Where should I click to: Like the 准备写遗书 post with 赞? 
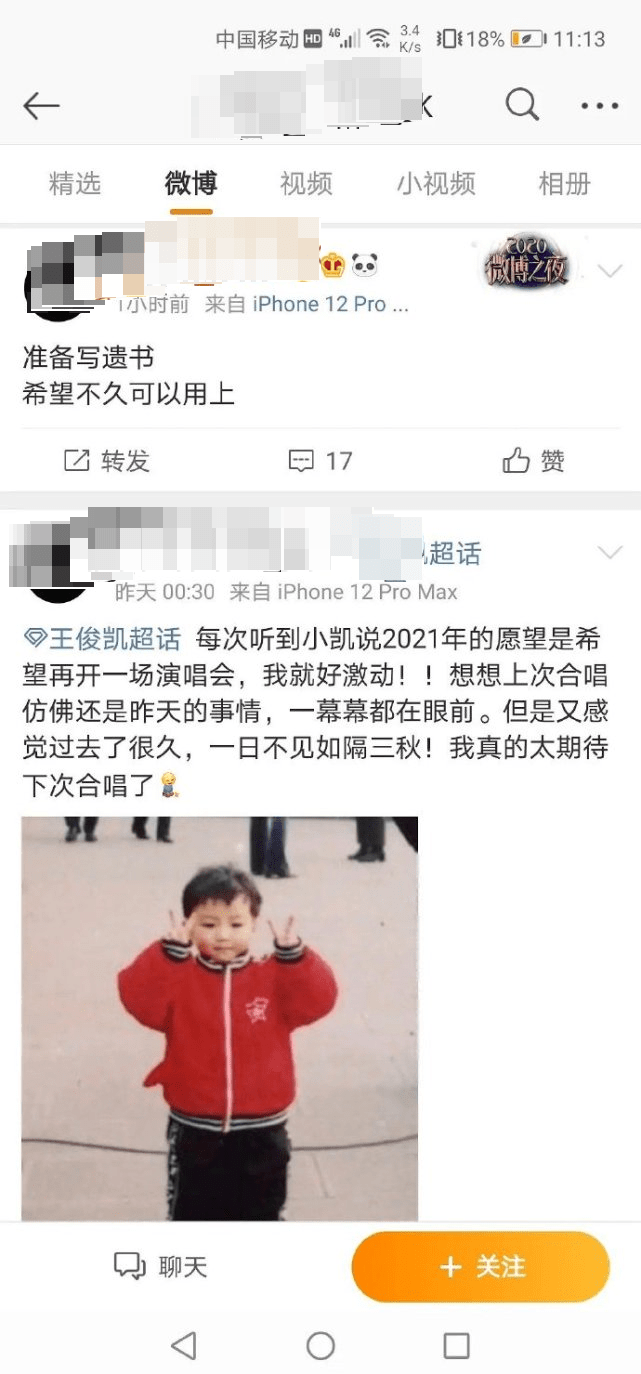coord(534,460)
